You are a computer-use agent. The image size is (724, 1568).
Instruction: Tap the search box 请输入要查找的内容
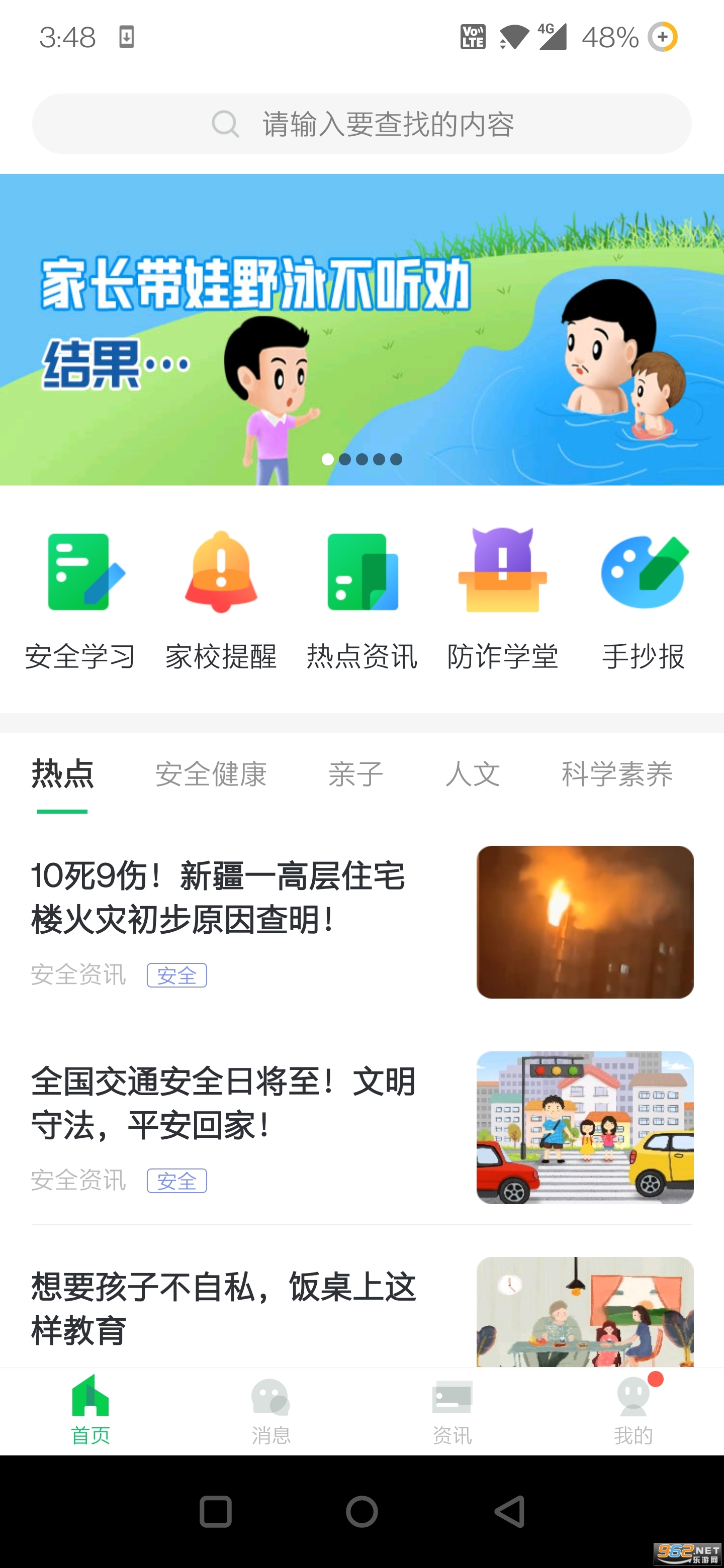361,124
